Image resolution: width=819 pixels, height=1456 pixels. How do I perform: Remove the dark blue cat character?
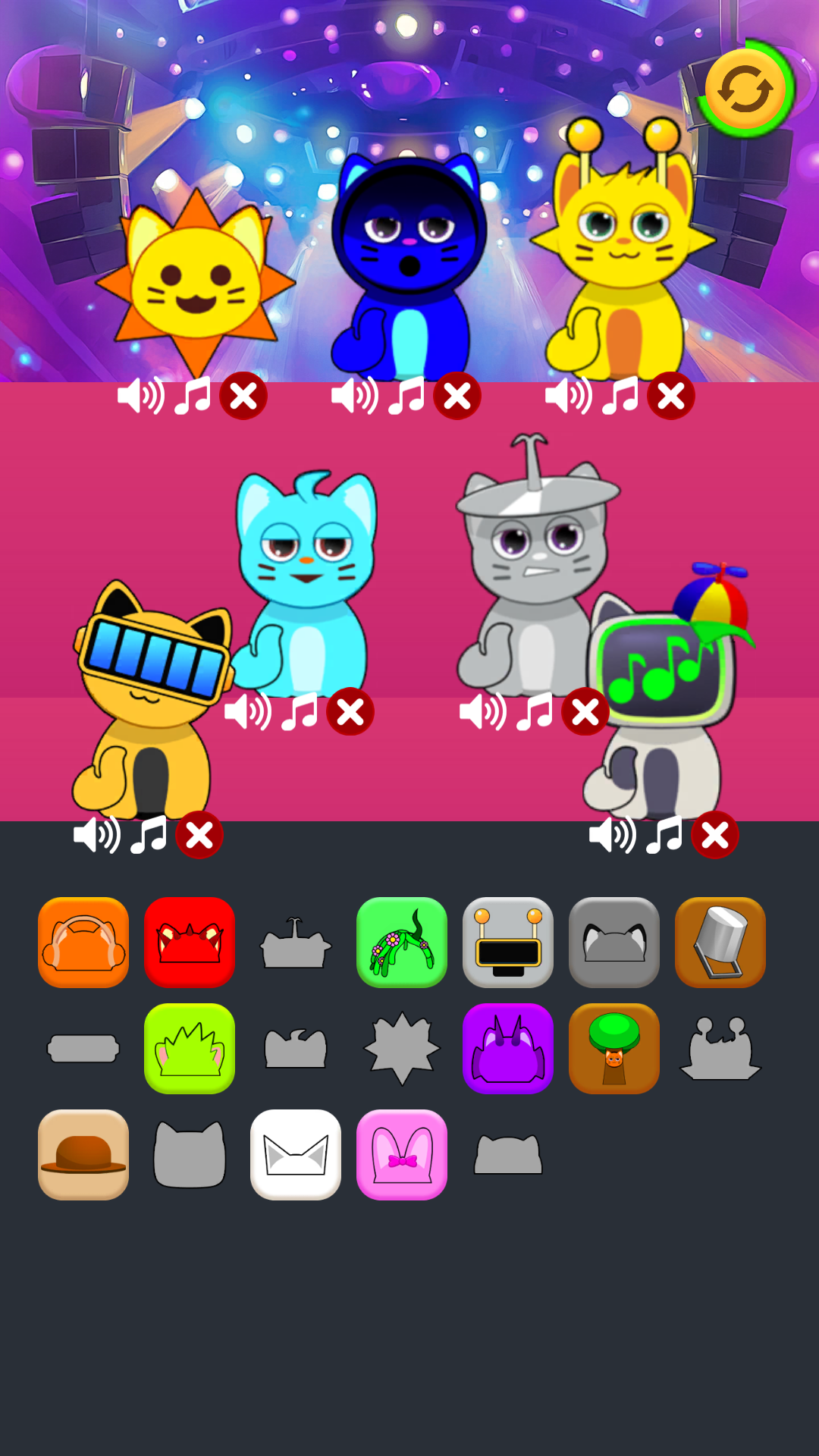coord(457,396)
